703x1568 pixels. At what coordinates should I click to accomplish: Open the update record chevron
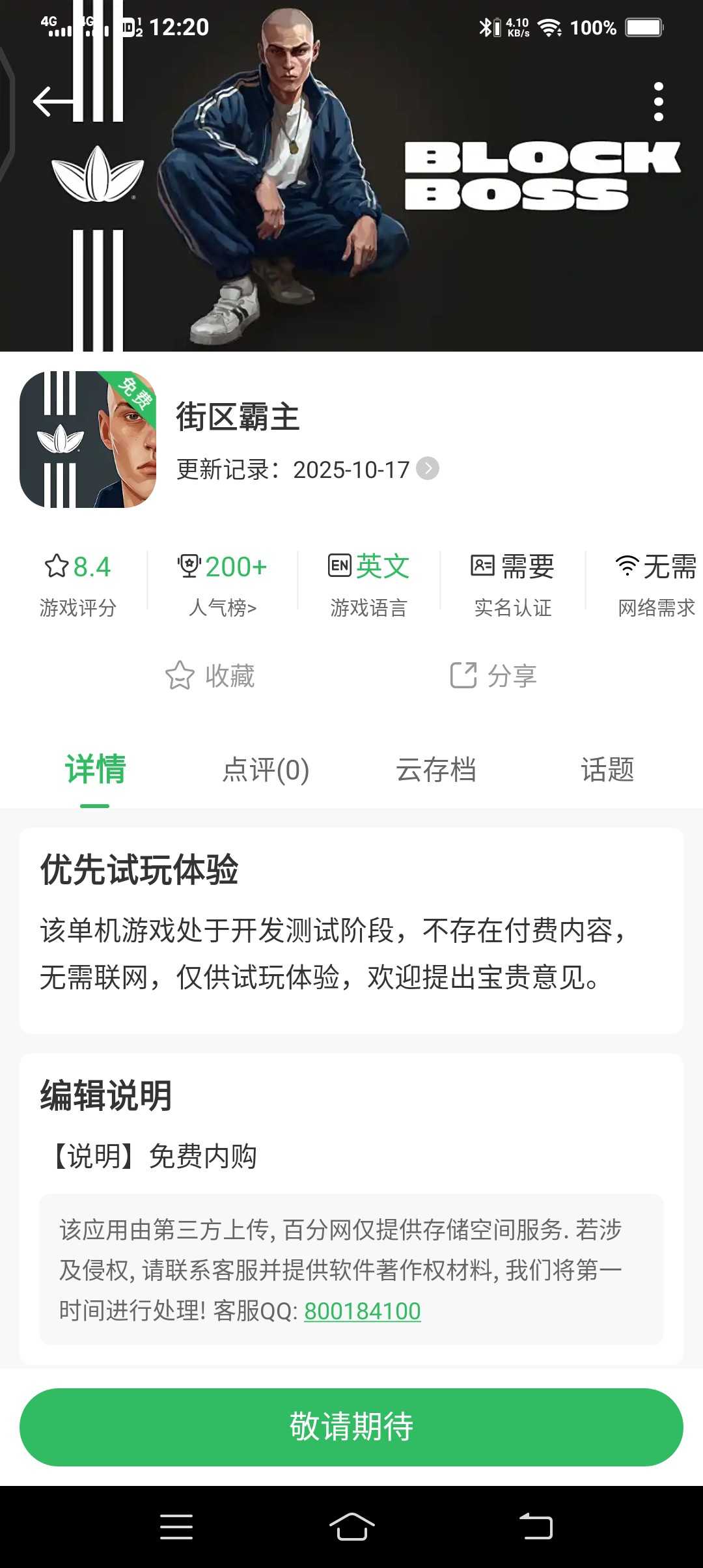[x=428, y=469]
